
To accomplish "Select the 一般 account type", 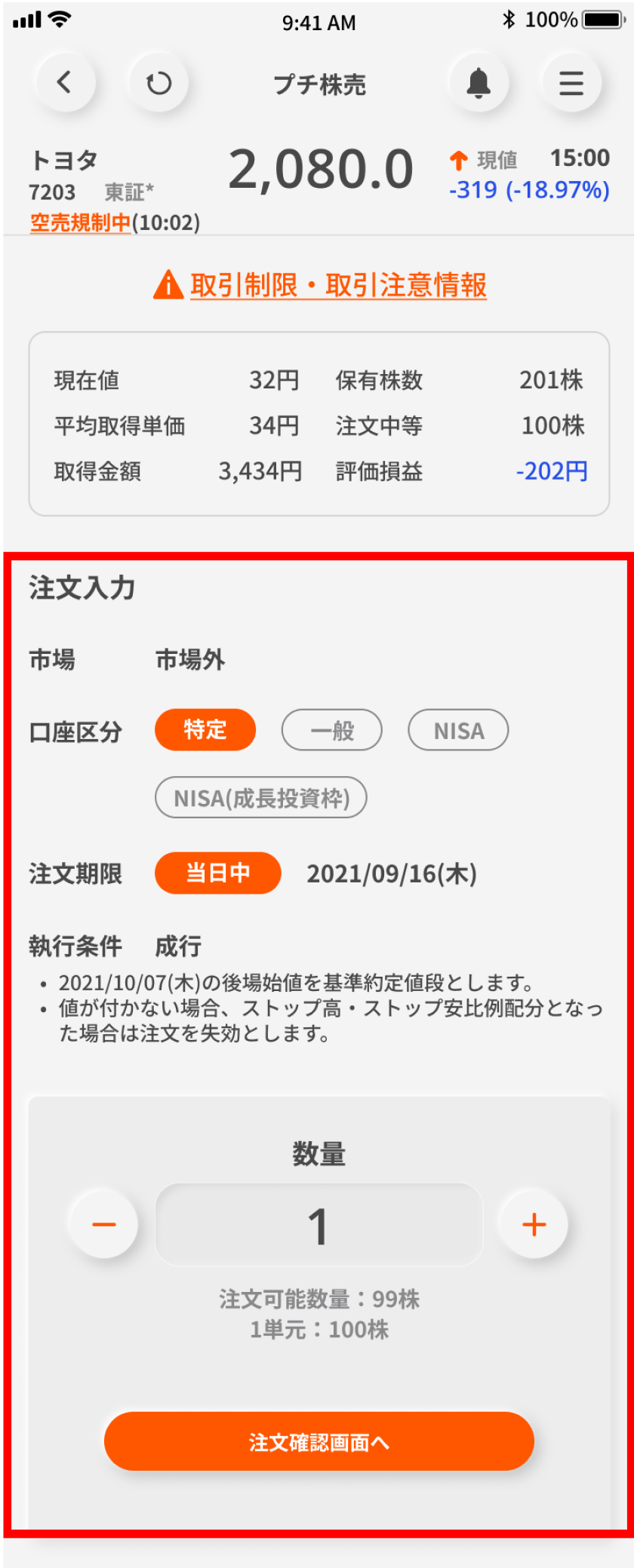I will pyautogui.click(x=332, y=730).
